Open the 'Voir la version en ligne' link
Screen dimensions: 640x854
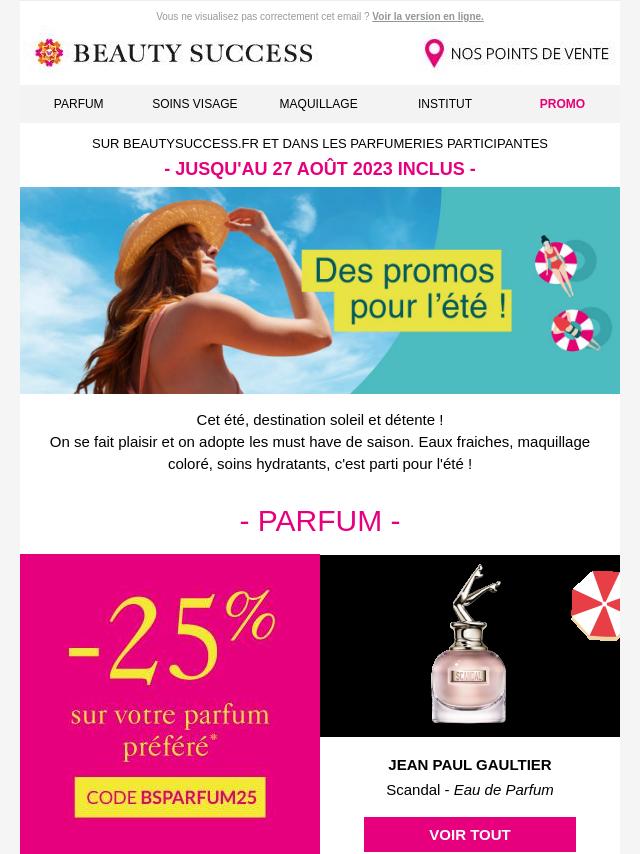pyautogui.click(x=427, y=17)
